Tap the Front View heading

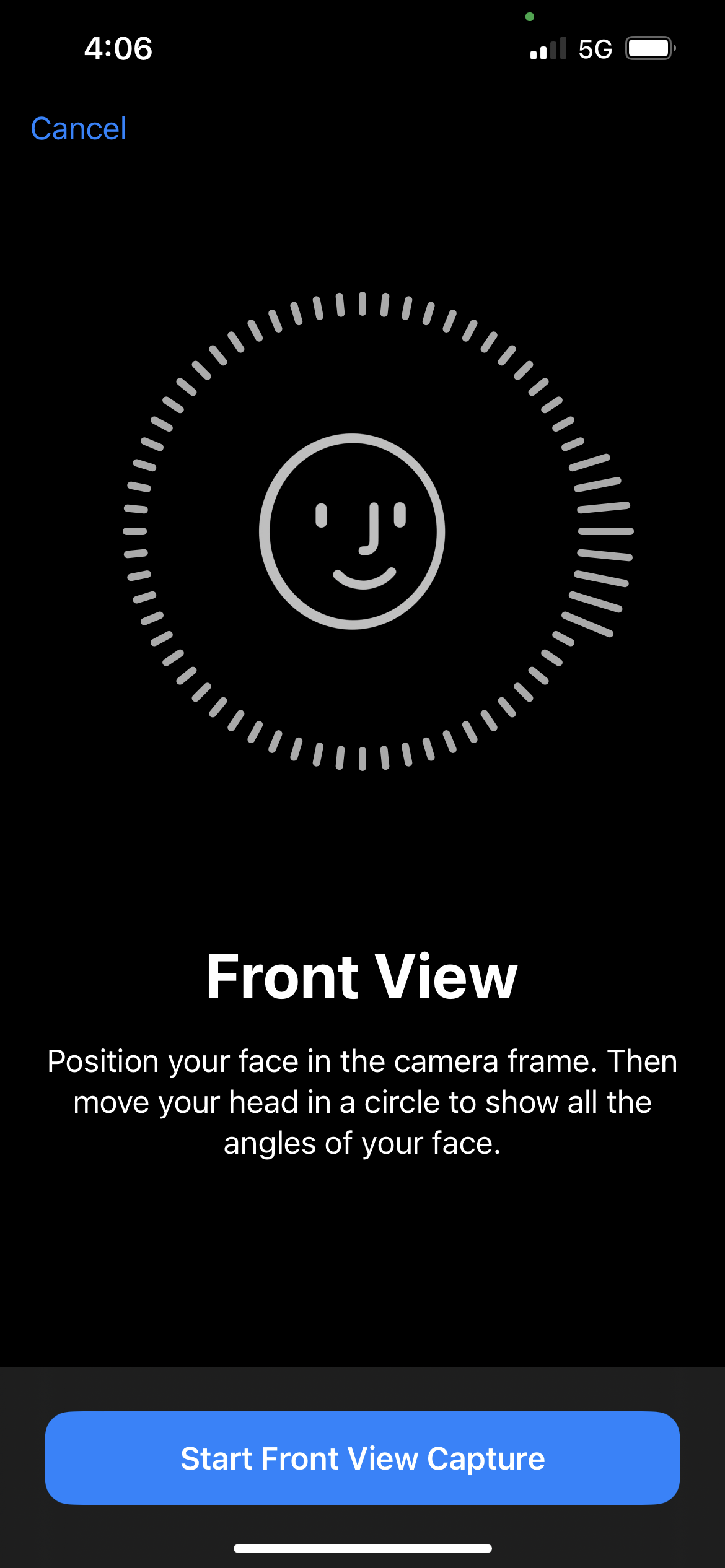(x=361, y=975)
